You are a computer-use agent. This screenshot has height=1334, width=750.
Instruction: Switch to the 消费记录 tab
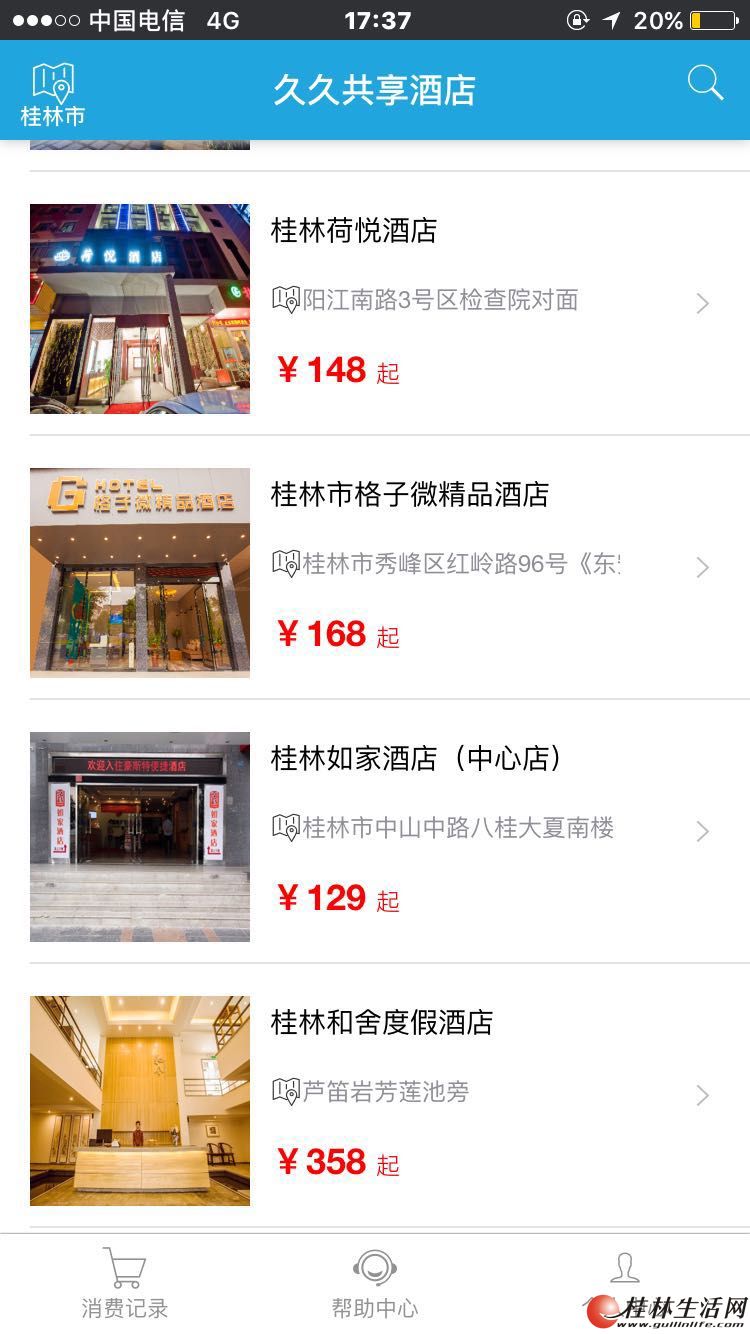[x=125, y=1283]
